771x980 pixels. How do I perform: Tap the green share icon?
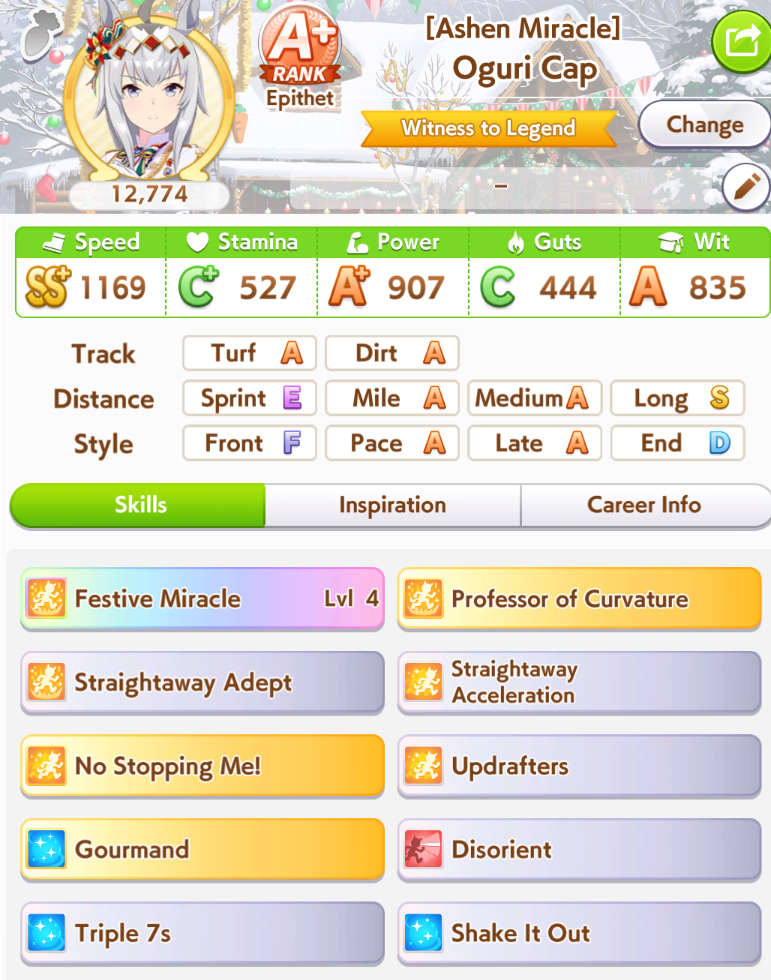point(741,41)
